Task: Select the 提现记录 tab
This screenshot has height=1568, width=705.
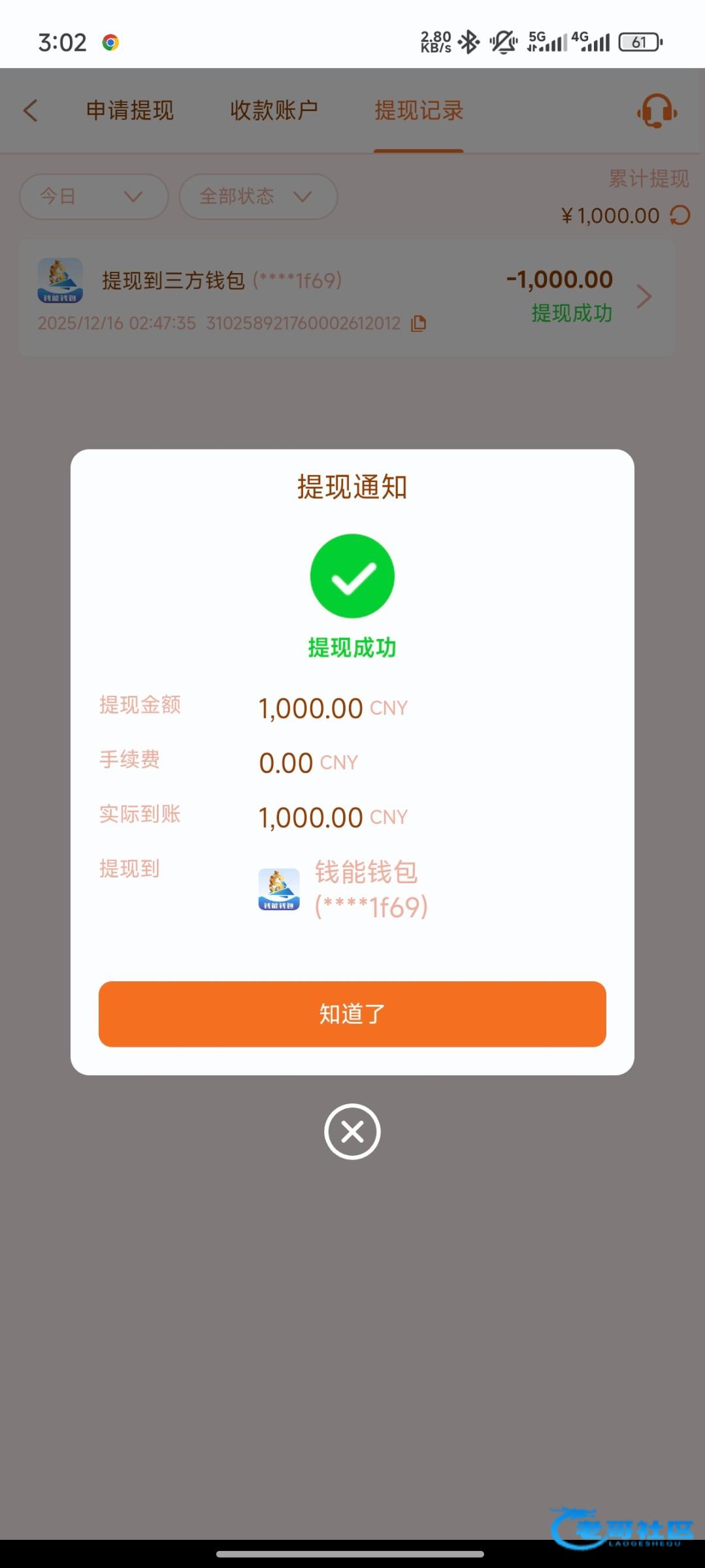Action: [418, 110]
